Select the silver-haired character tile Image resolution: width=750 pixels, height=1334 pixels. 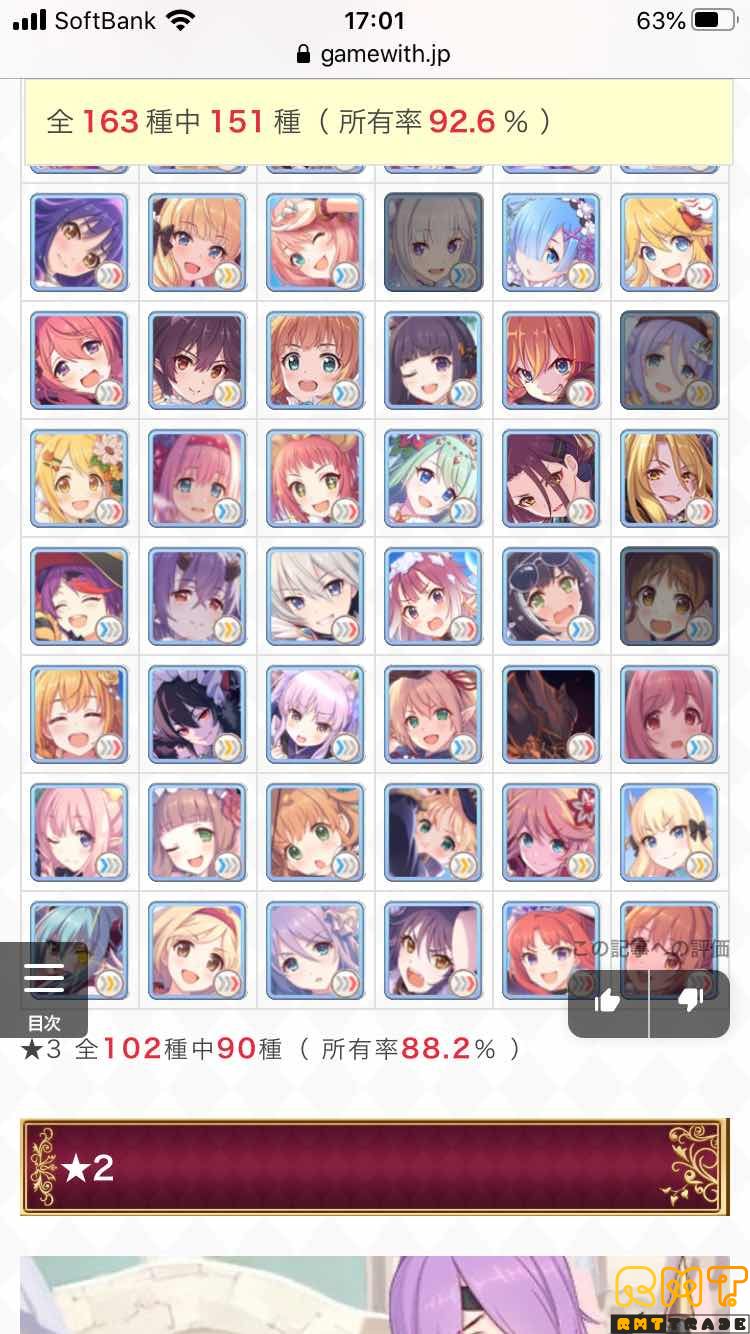[x=315, y=596]
